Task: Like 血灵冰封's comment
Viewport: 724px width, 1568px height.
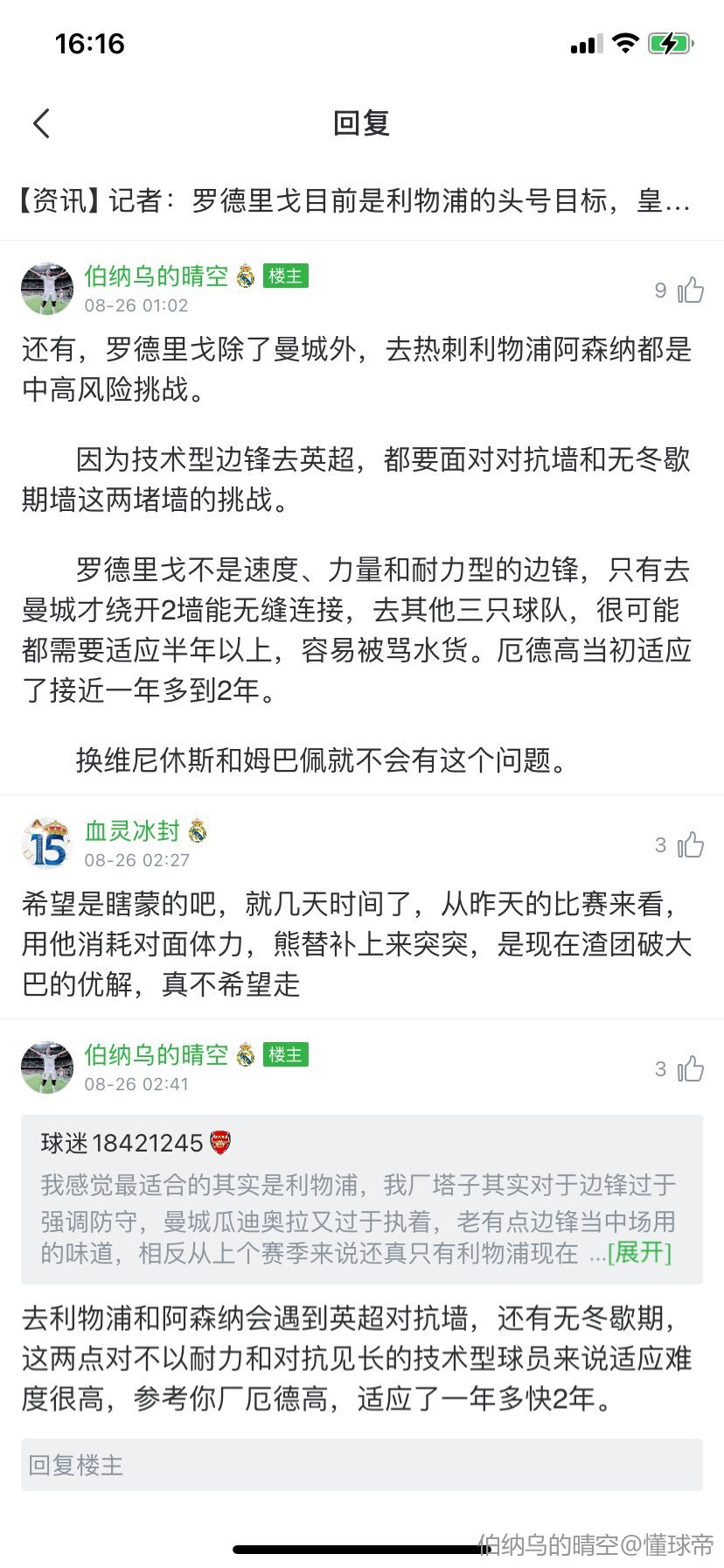Action: (690, 845)
